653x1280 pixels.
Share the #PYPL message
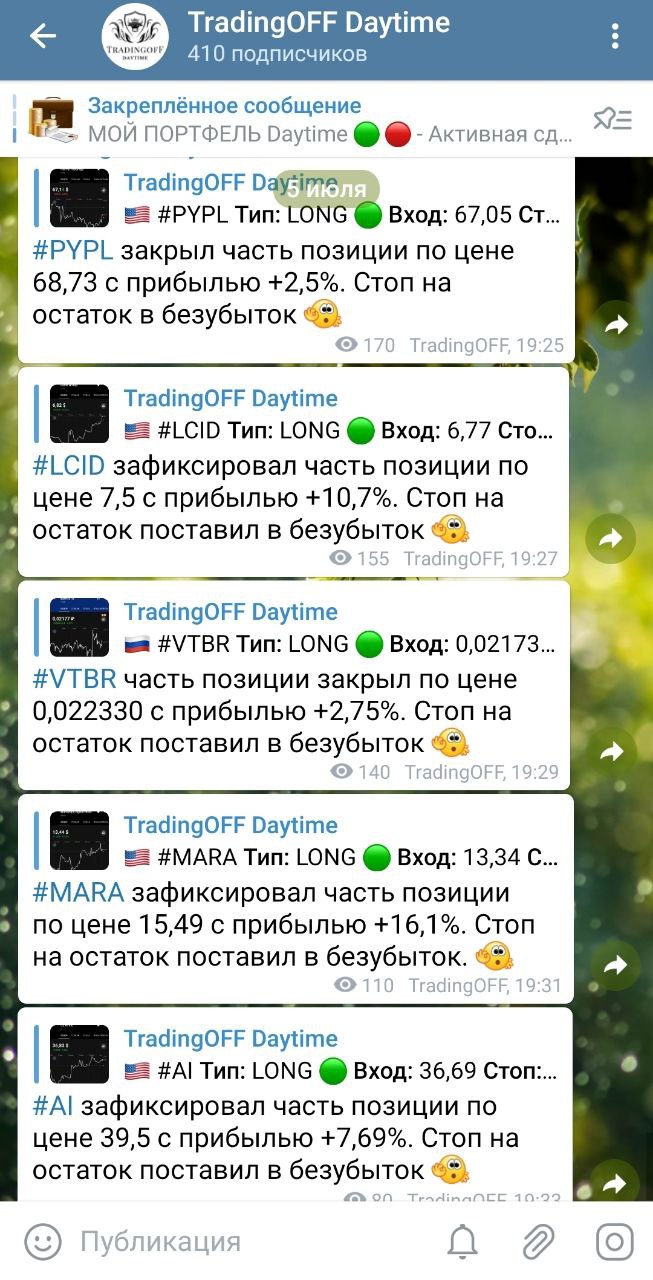(615, 324)
